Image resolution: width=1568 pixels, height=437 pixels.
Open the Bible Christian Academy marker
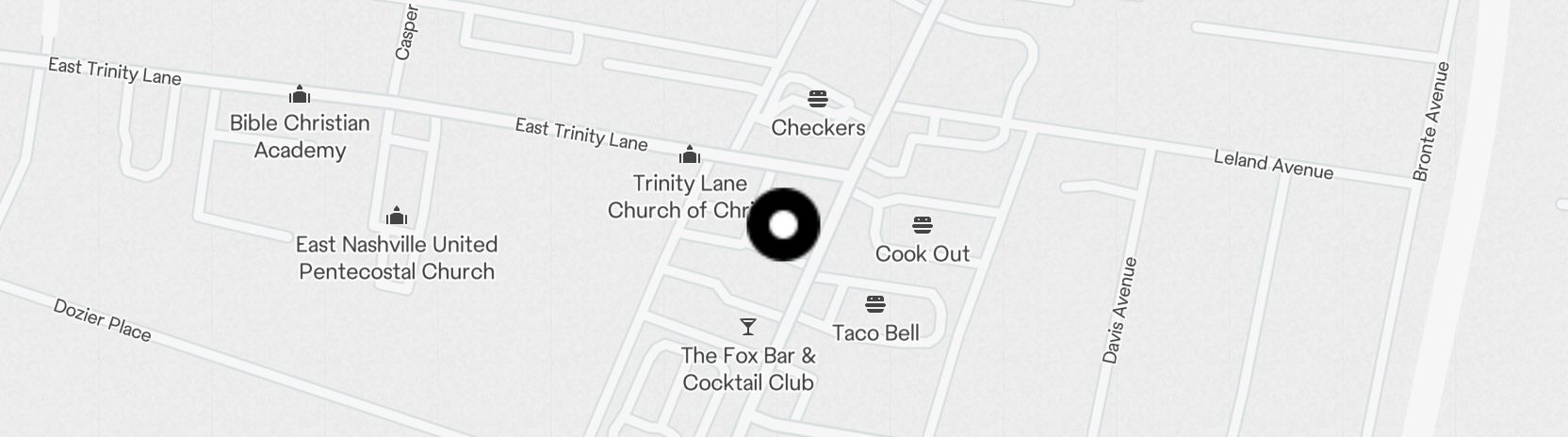[300, 95]
